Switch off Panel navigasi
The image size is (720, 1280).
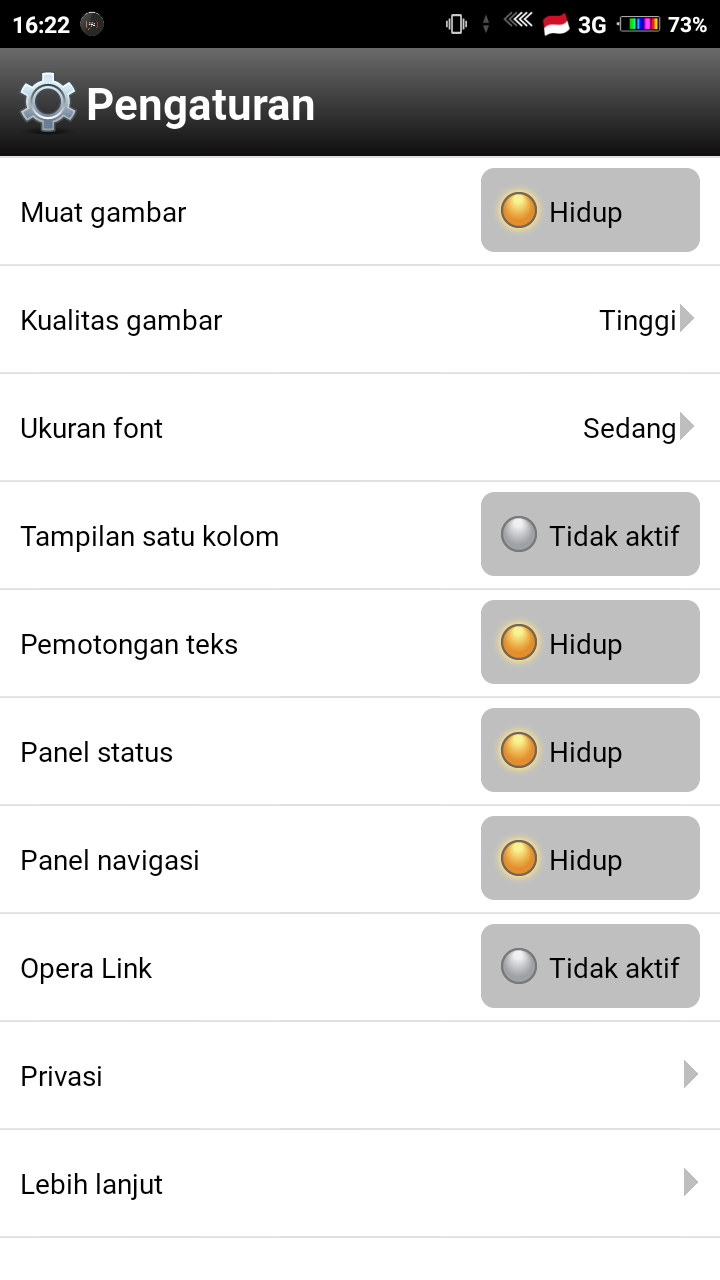click(590, 858)
